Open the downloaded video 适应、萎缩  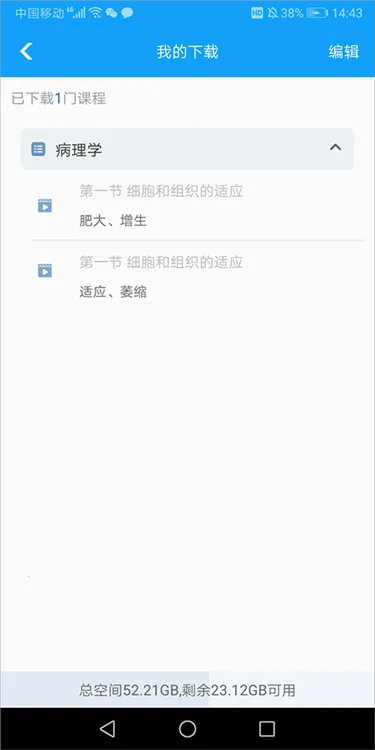coord(198,276)
